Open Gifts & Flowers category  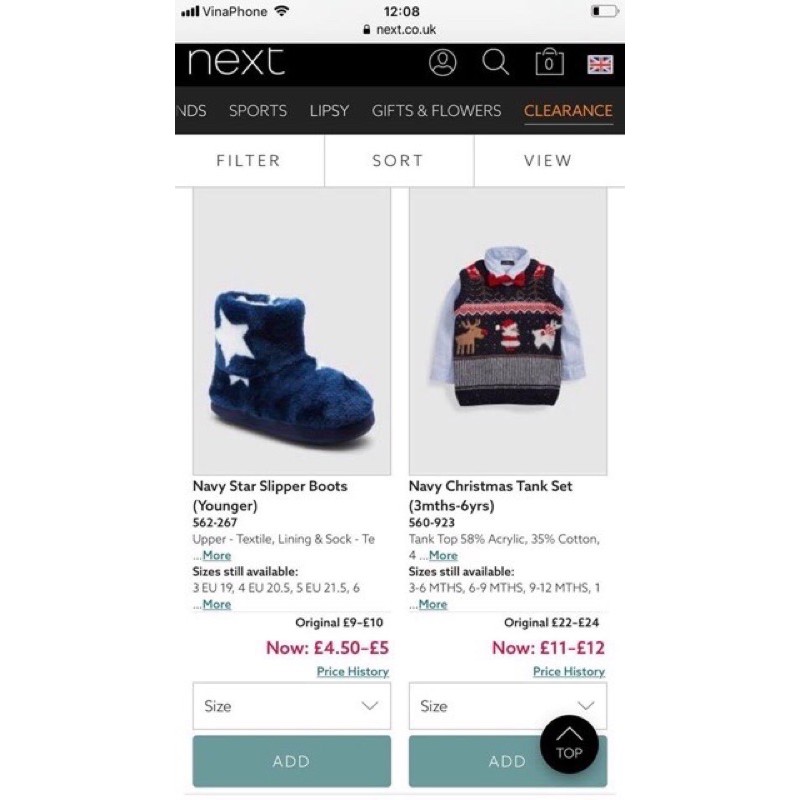click(436, 111)
